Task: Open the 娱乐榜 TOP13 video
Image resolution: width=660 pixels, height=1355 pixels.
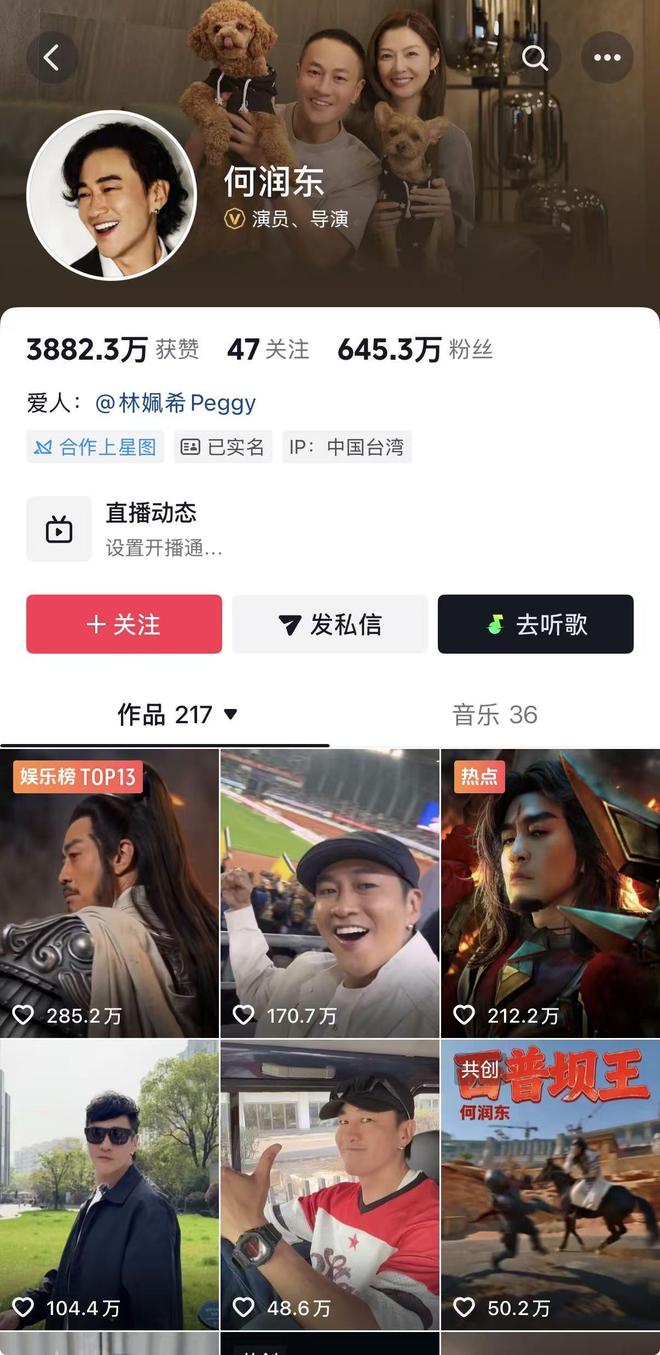Action: (x=109, y=893)
